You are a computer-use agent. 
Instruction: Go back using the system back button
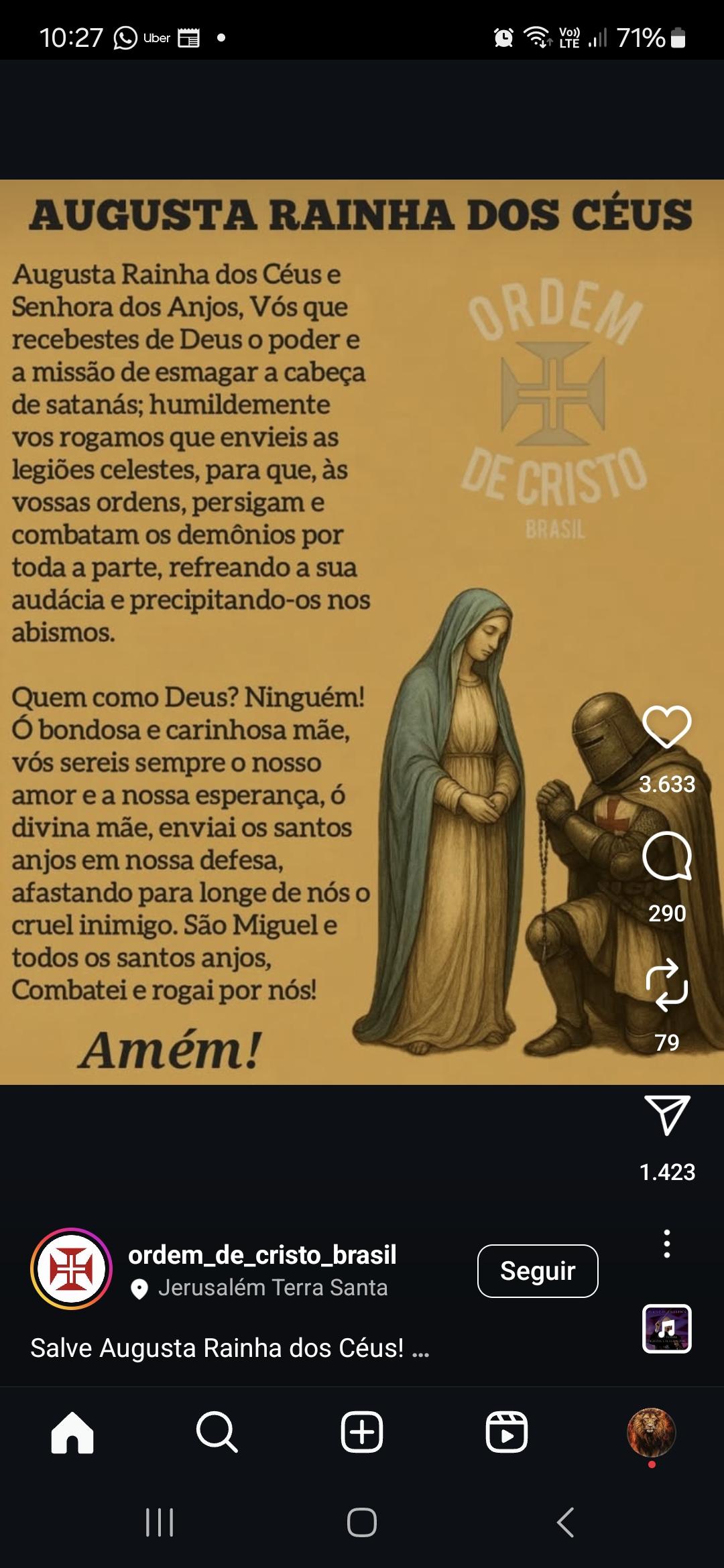coord(565,1522)
